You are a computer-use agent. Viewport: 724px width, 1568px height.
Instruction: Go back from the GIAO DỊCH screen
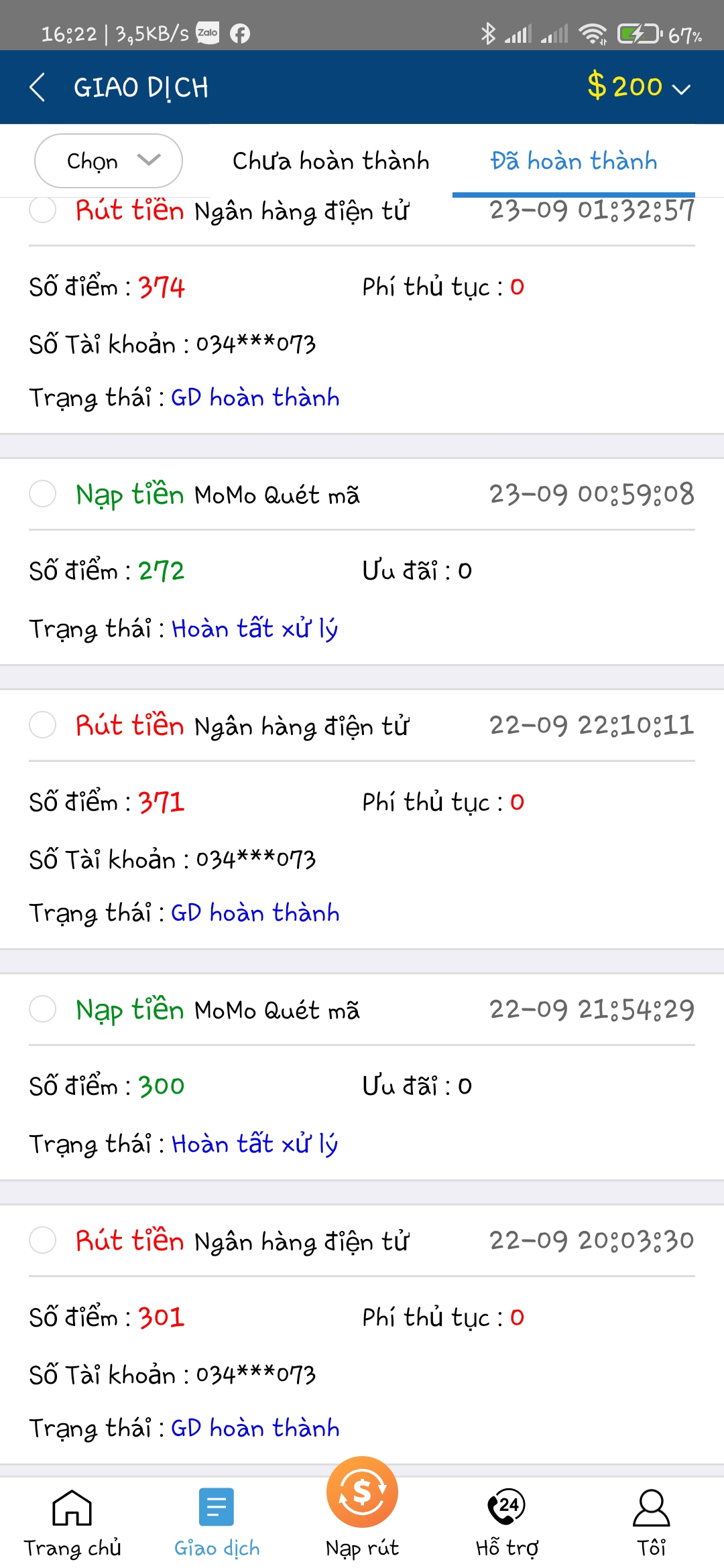[38, 87]
